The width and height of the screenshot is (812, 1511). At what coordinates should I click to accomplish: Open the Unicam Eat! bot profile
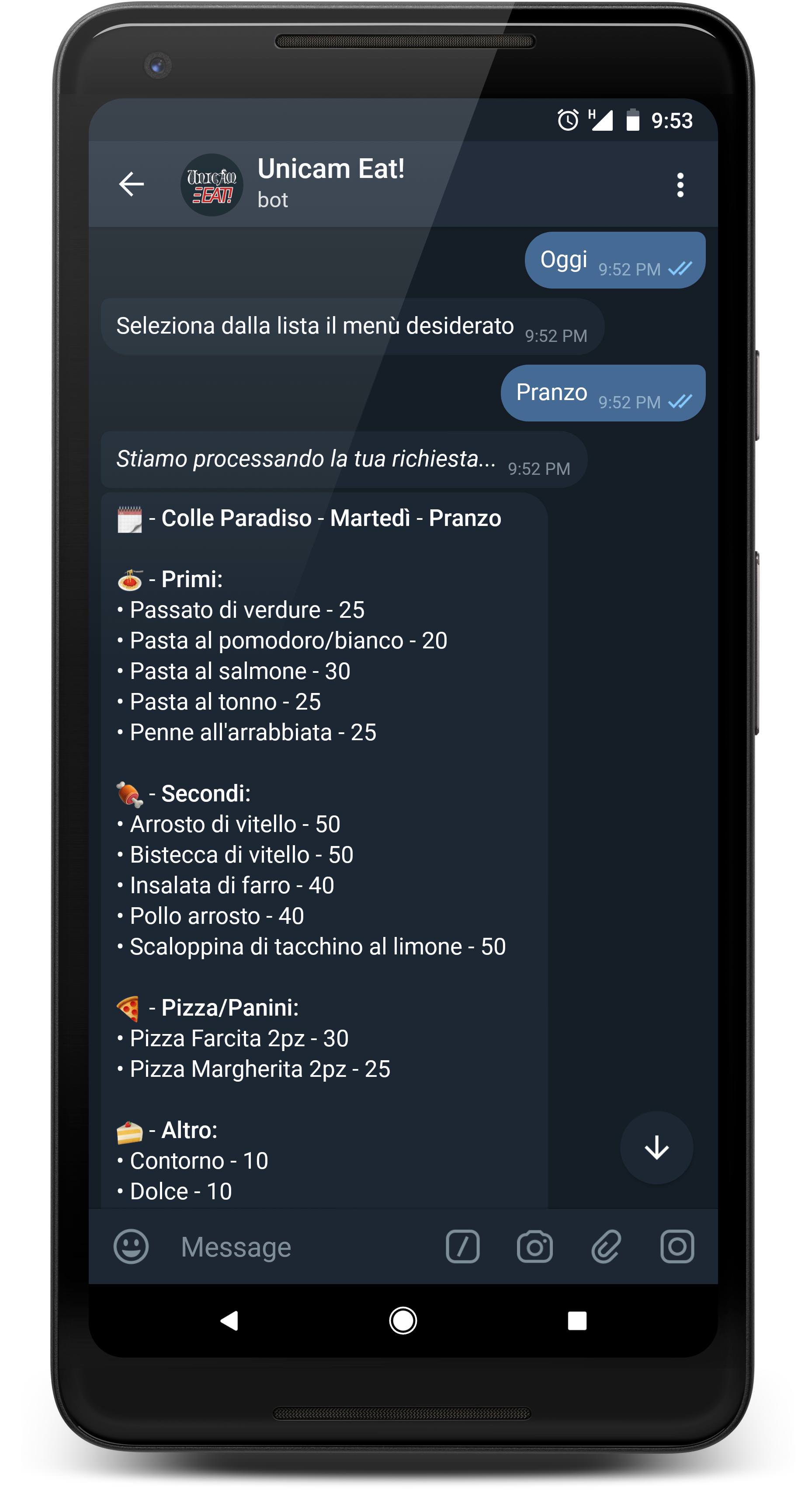(x=330, y=183)
